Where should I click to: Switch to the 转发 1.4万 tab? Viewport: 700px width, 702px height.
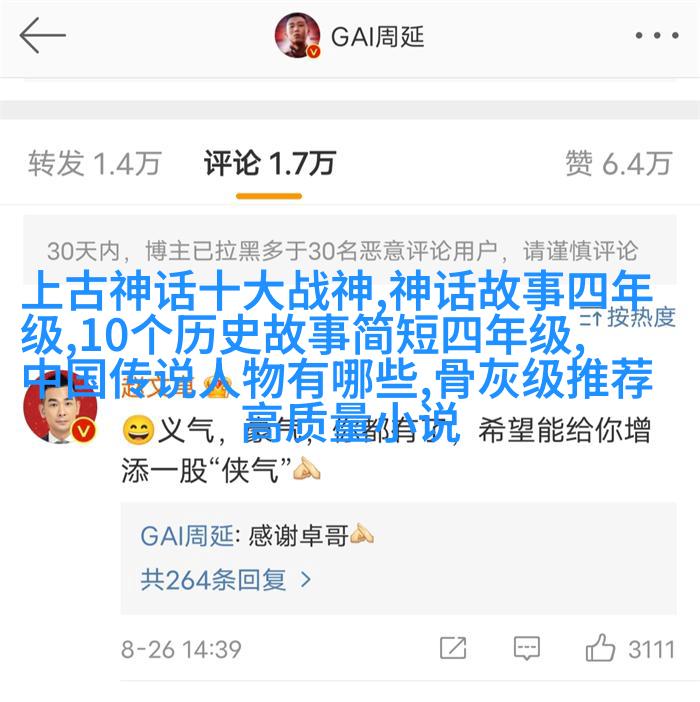pyautogui.click(x=94, y=163)
